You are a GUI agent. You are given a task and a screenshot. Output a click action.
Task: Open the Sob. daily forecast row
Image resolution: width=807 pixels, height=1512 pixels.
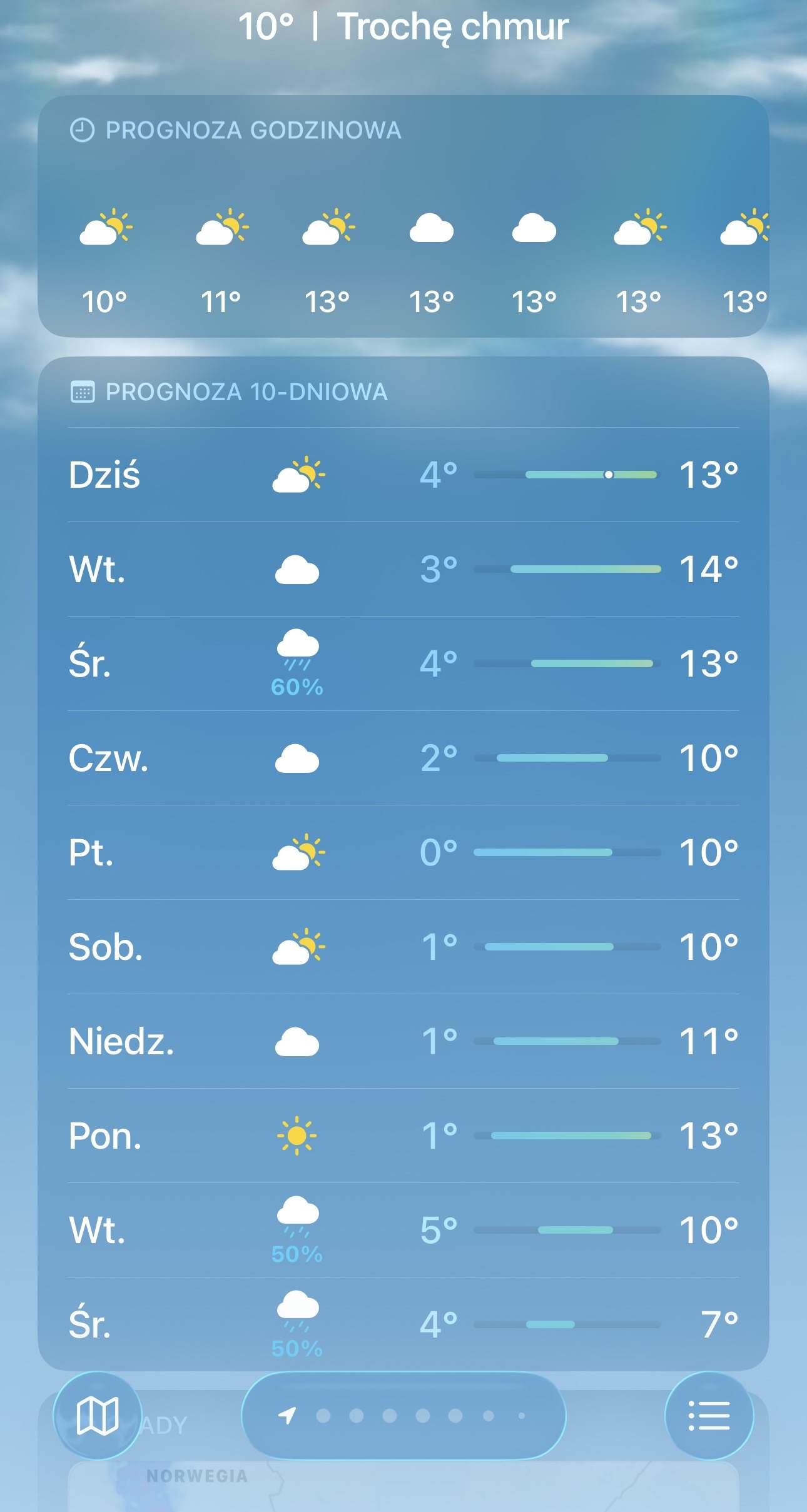coord(403,947)
